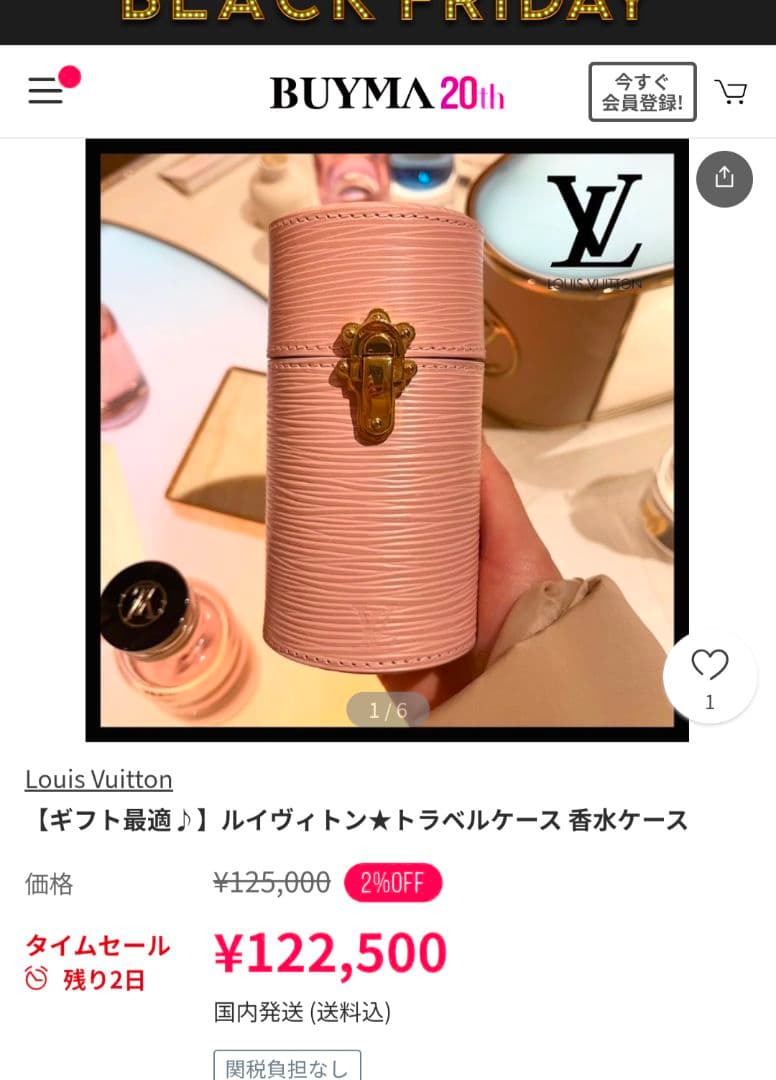
Task: Expand the Louis Vuitton brand section
Action: (97, 779)
